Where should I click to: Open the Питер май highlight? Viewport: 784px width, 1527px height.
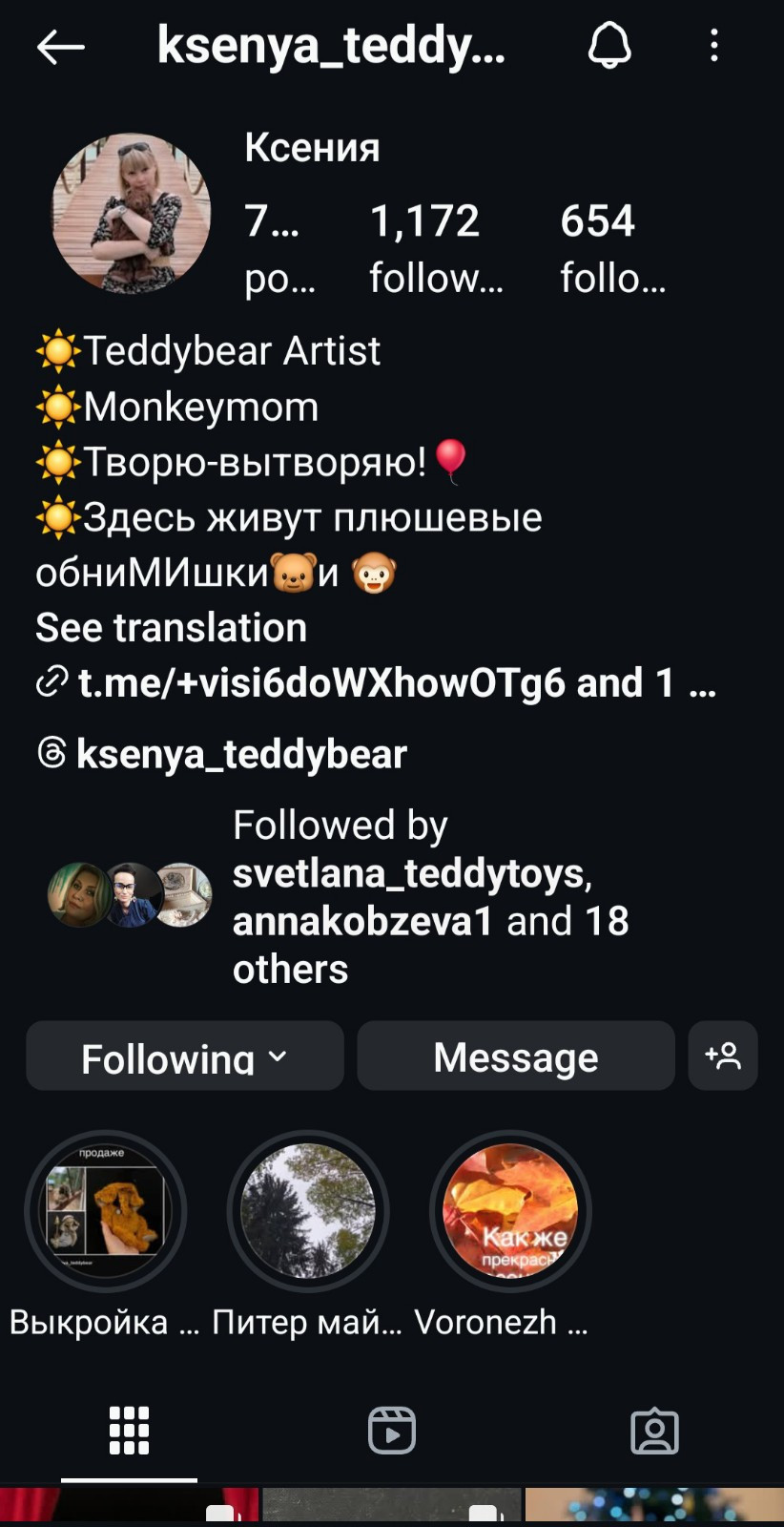click(308, 1212)
